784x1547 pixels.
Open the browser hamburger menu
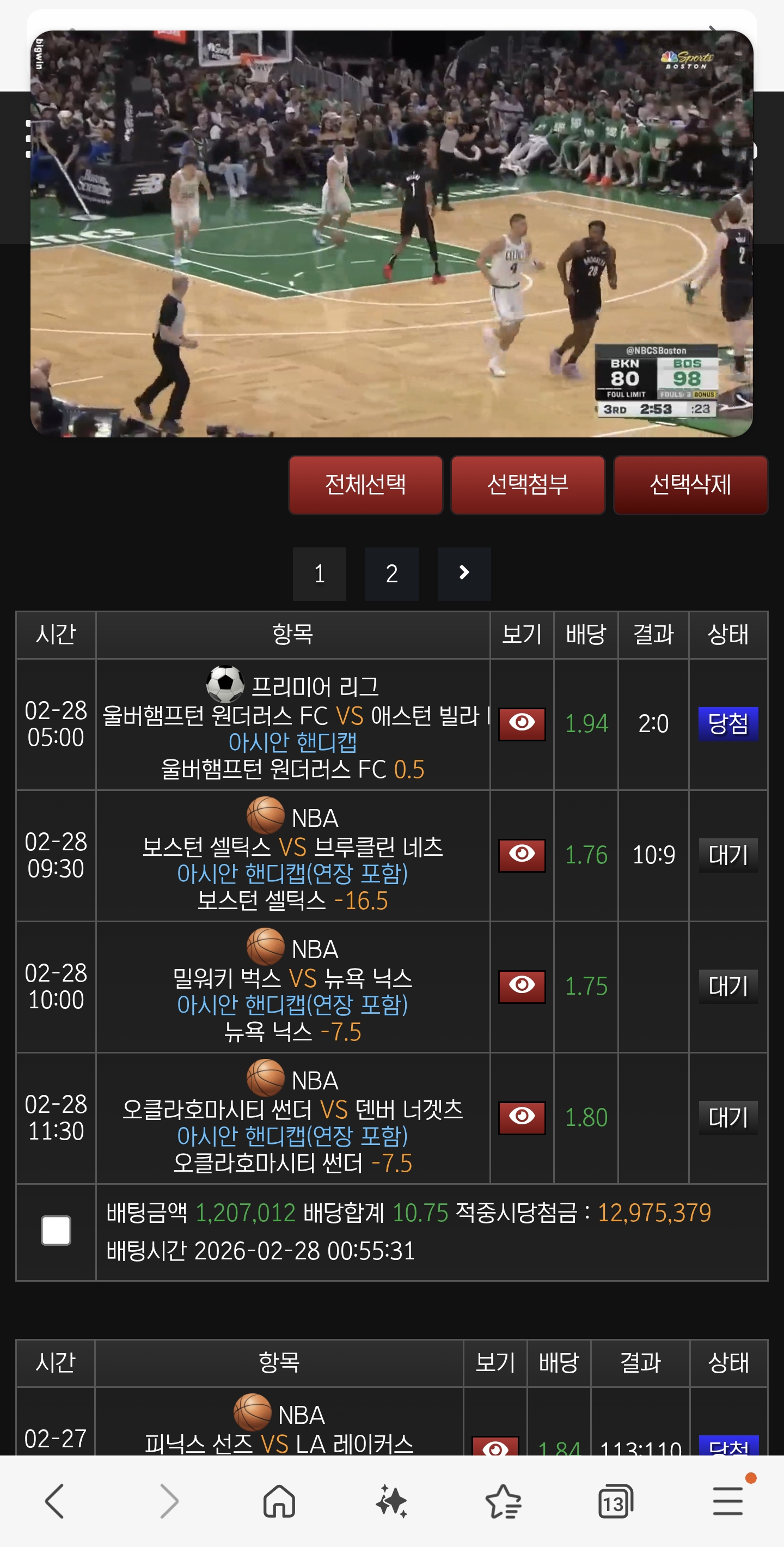(x=727, y=1501)
